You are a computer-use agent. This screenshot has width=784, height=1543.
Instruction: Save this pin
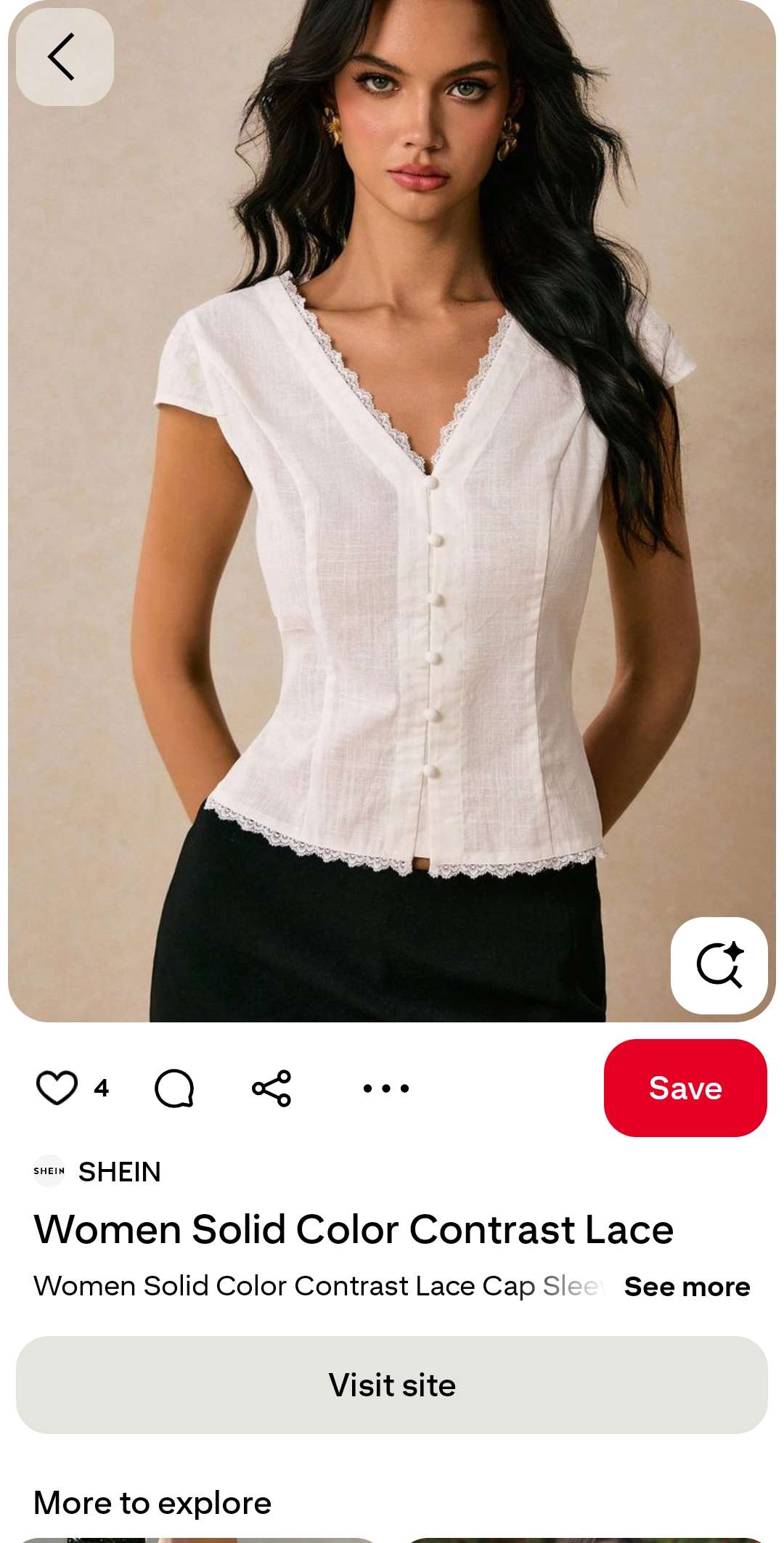tap(685, 1088)
